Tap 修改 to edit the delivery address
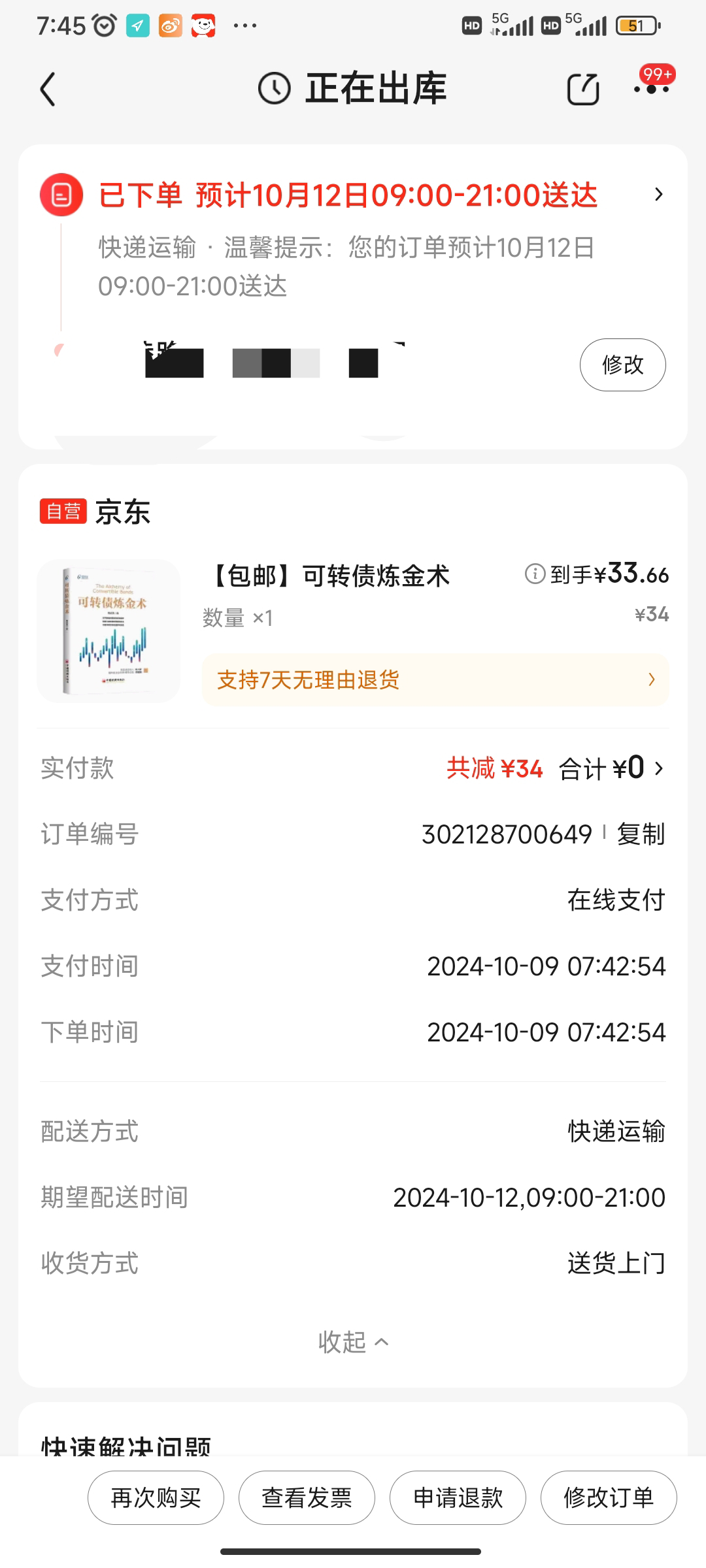Viewport: 706px width, 1568px height. click(622, 365)
